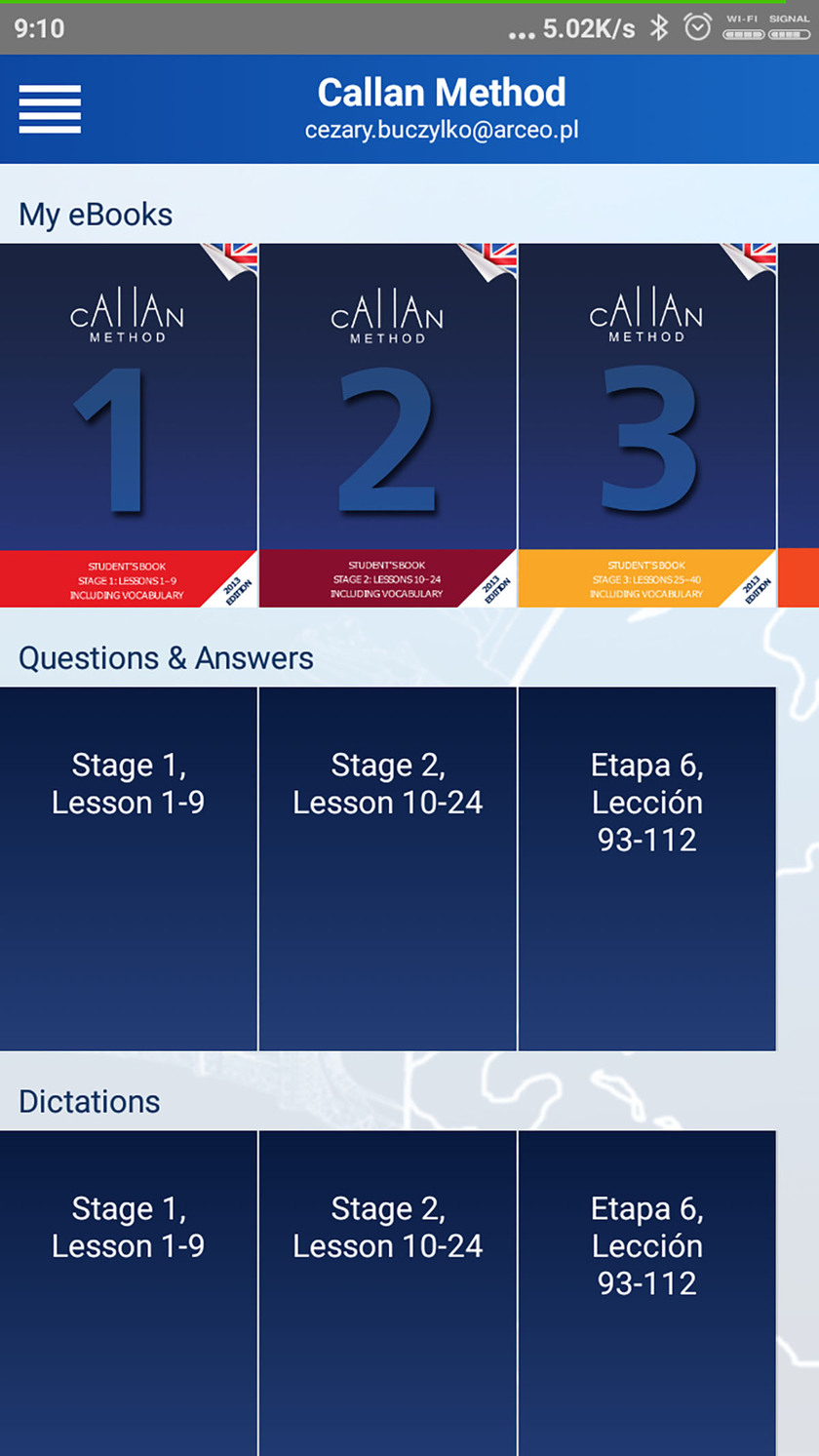Open Dictations Etapa 6, Lección 93-112

coord(646,1292)
